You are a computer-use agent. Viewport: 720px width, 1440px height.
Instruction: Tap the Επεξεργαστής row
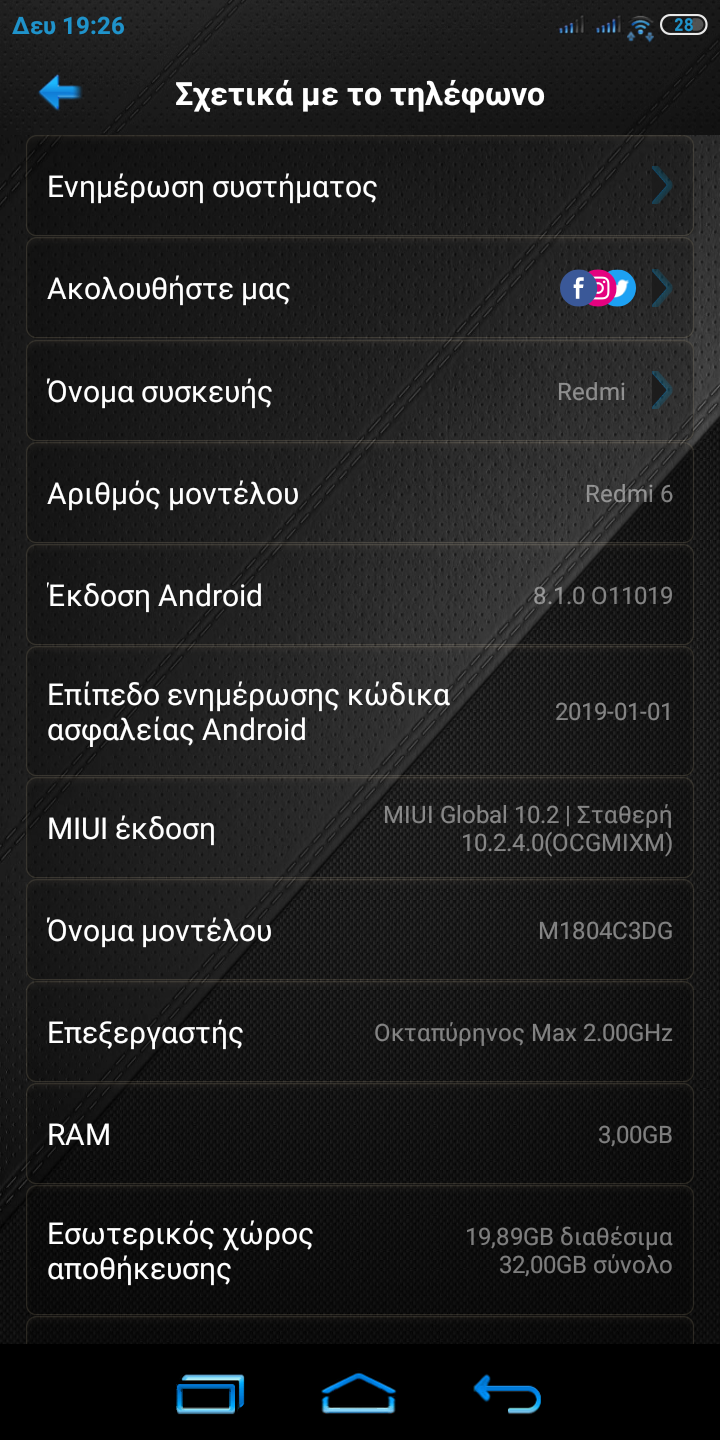pos(360,1032)
